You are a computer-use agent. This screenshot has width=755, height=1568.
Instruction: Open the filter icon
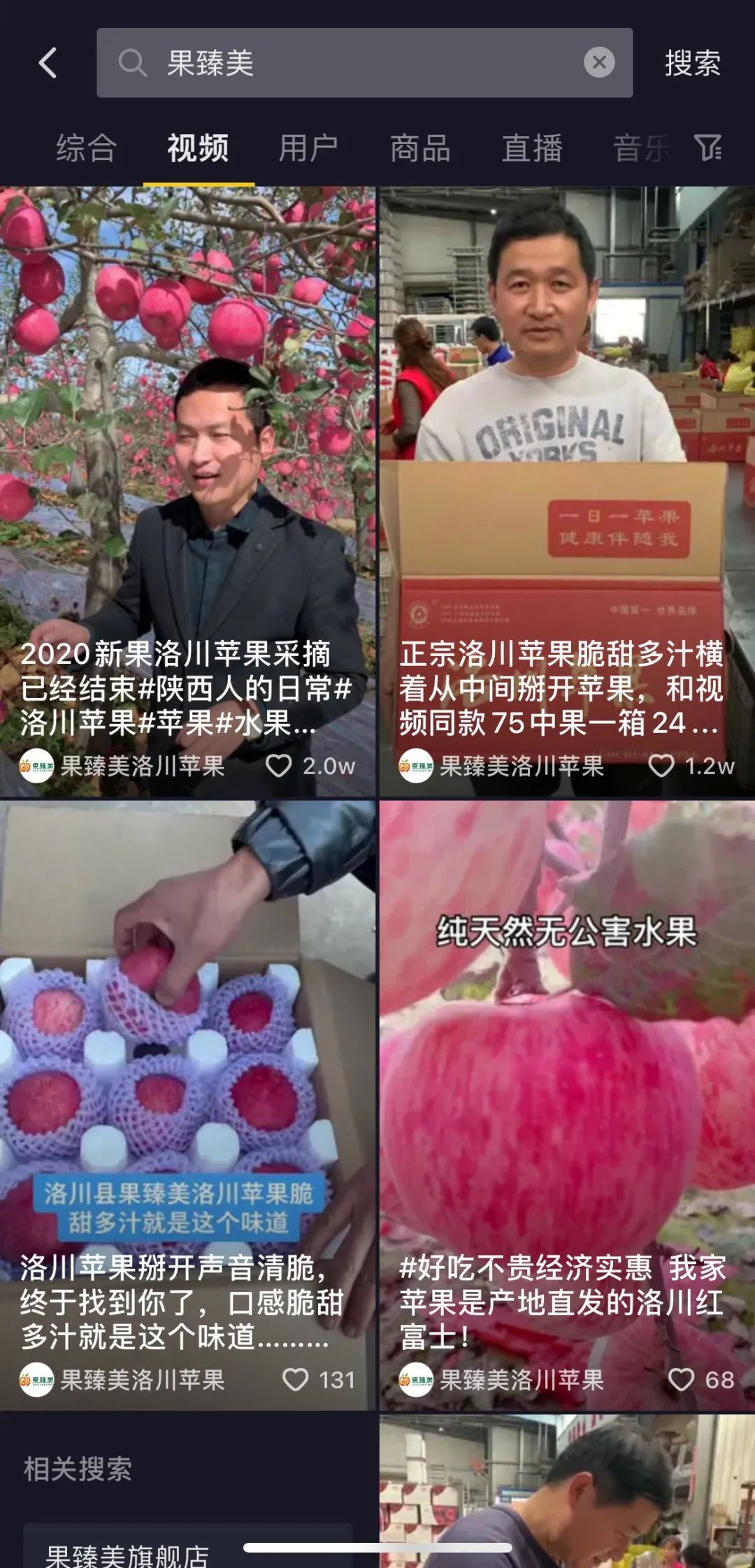coord(707,148)
